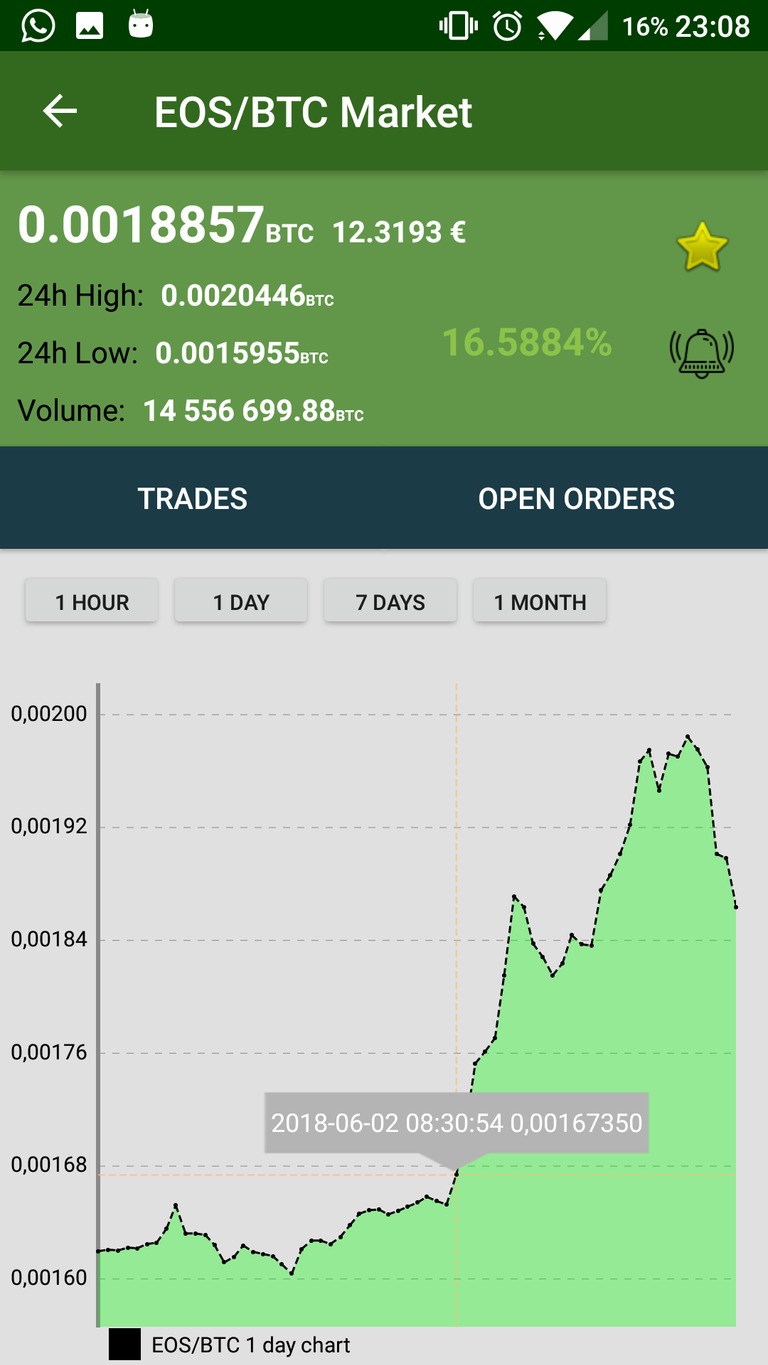
Task: Open the OPEN ORDERS tab
Action: 576,498
